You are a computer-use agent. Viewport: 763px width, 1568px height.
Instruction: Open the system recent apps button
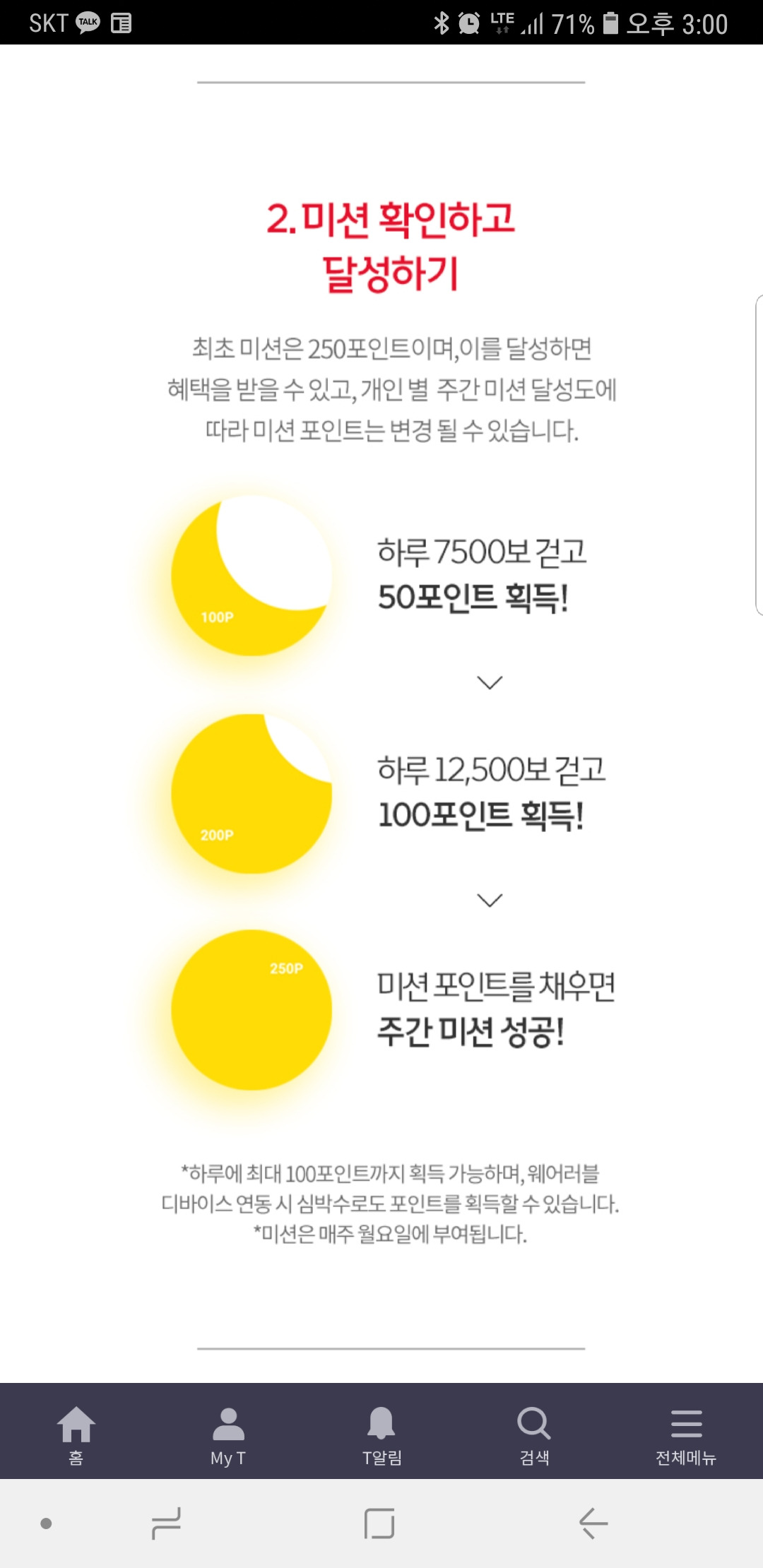pos(167,1523)
